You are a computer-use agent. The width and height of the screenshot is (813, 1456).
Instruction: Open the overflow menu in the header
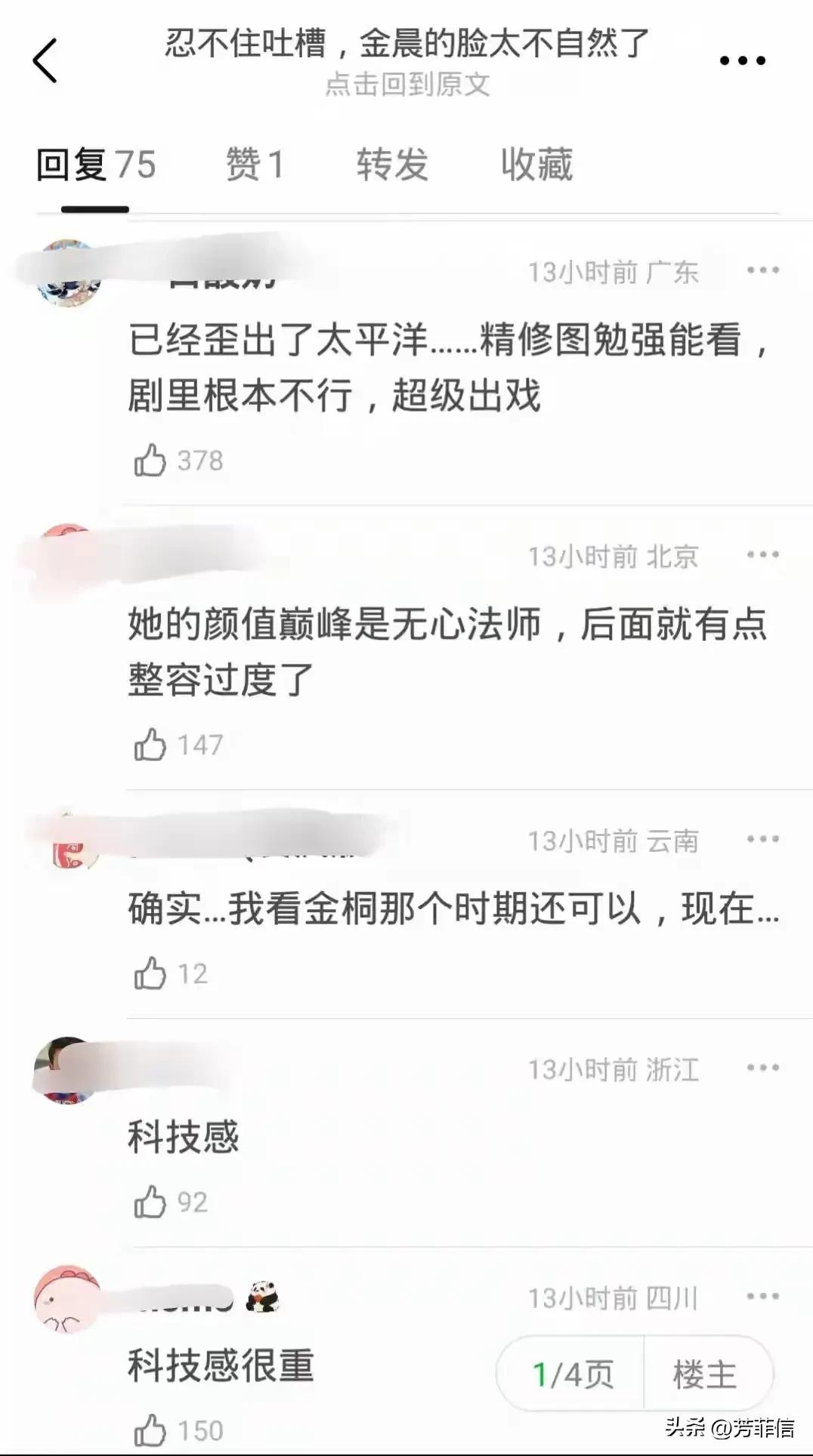pyautogui.click(x=742, y=60)
